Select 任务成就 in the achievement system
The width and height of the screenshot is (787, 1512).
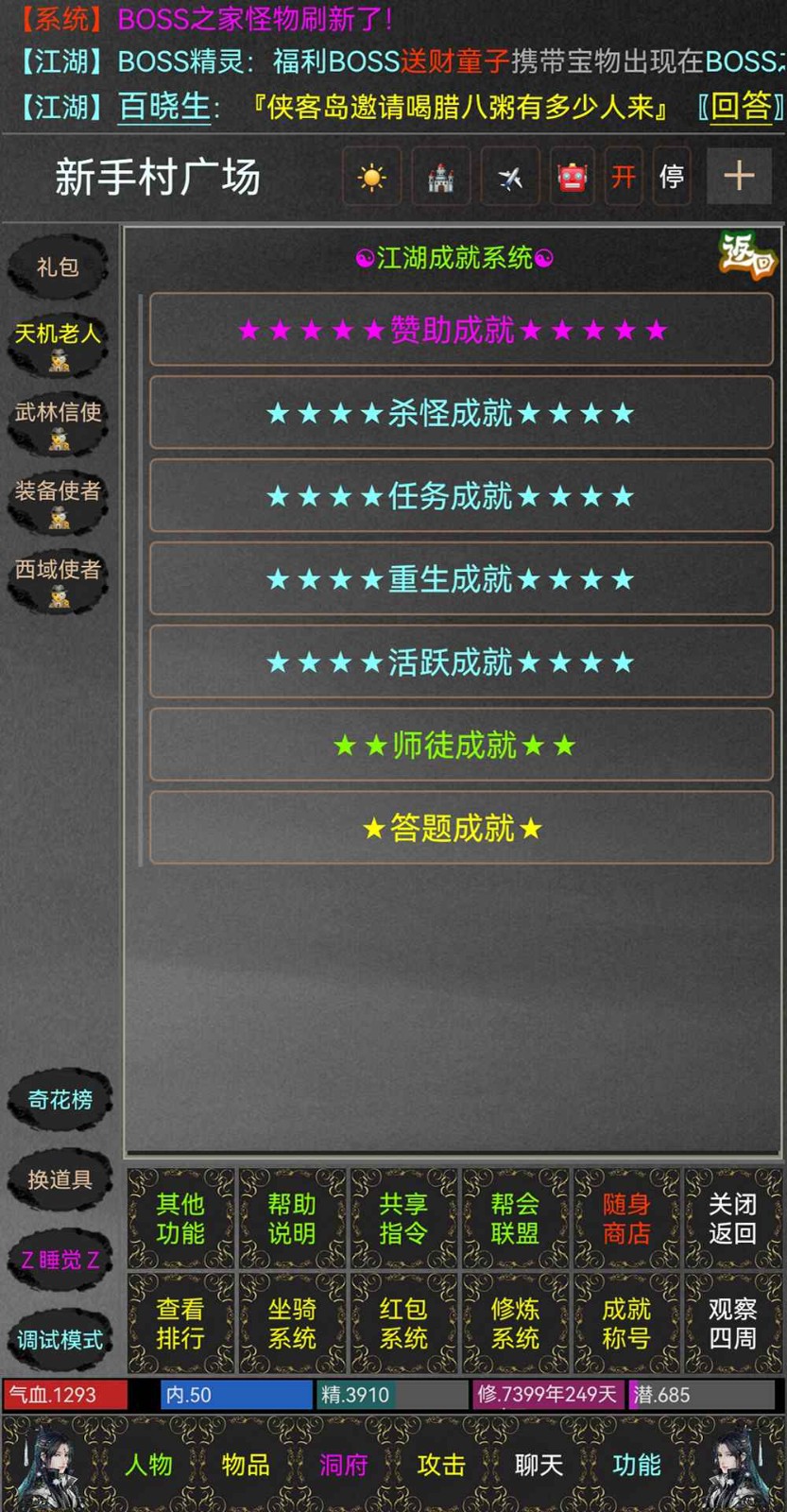[x=461, y=496]
